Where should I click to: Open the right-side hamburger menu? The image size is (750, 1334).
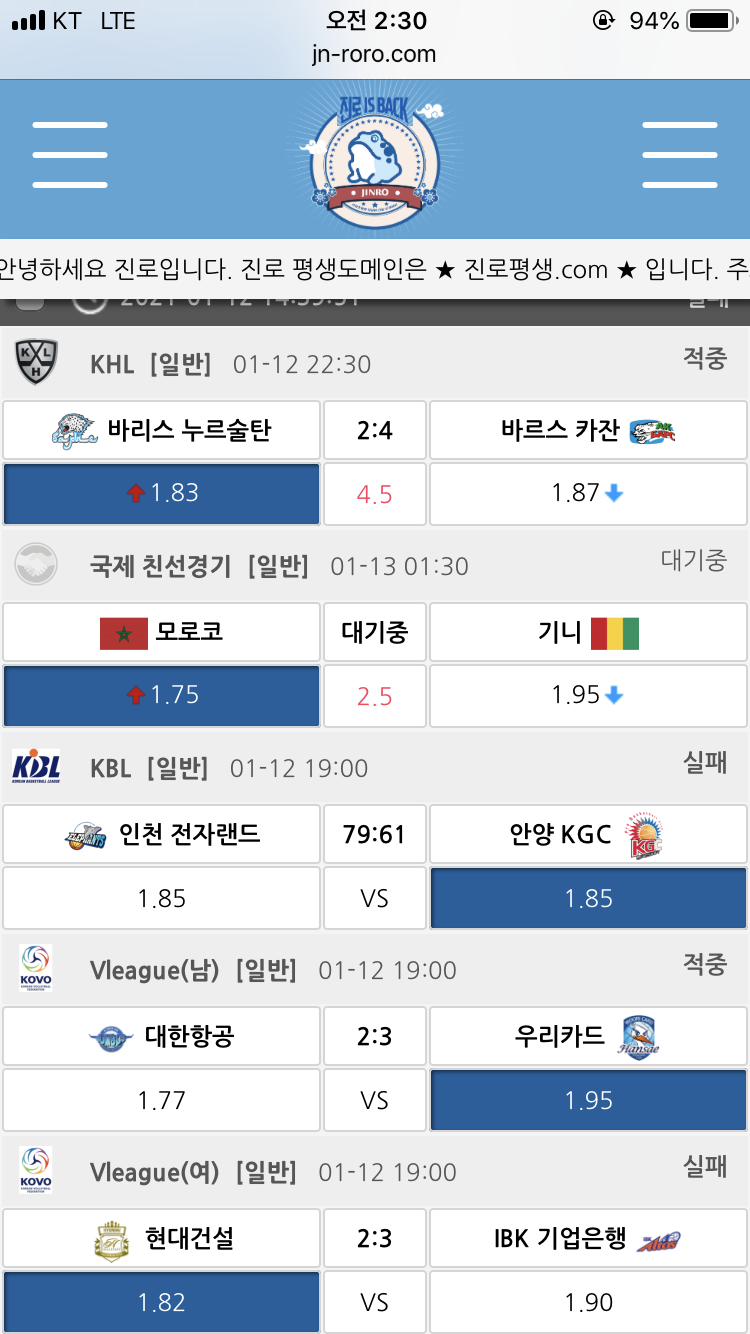(679, 155)
